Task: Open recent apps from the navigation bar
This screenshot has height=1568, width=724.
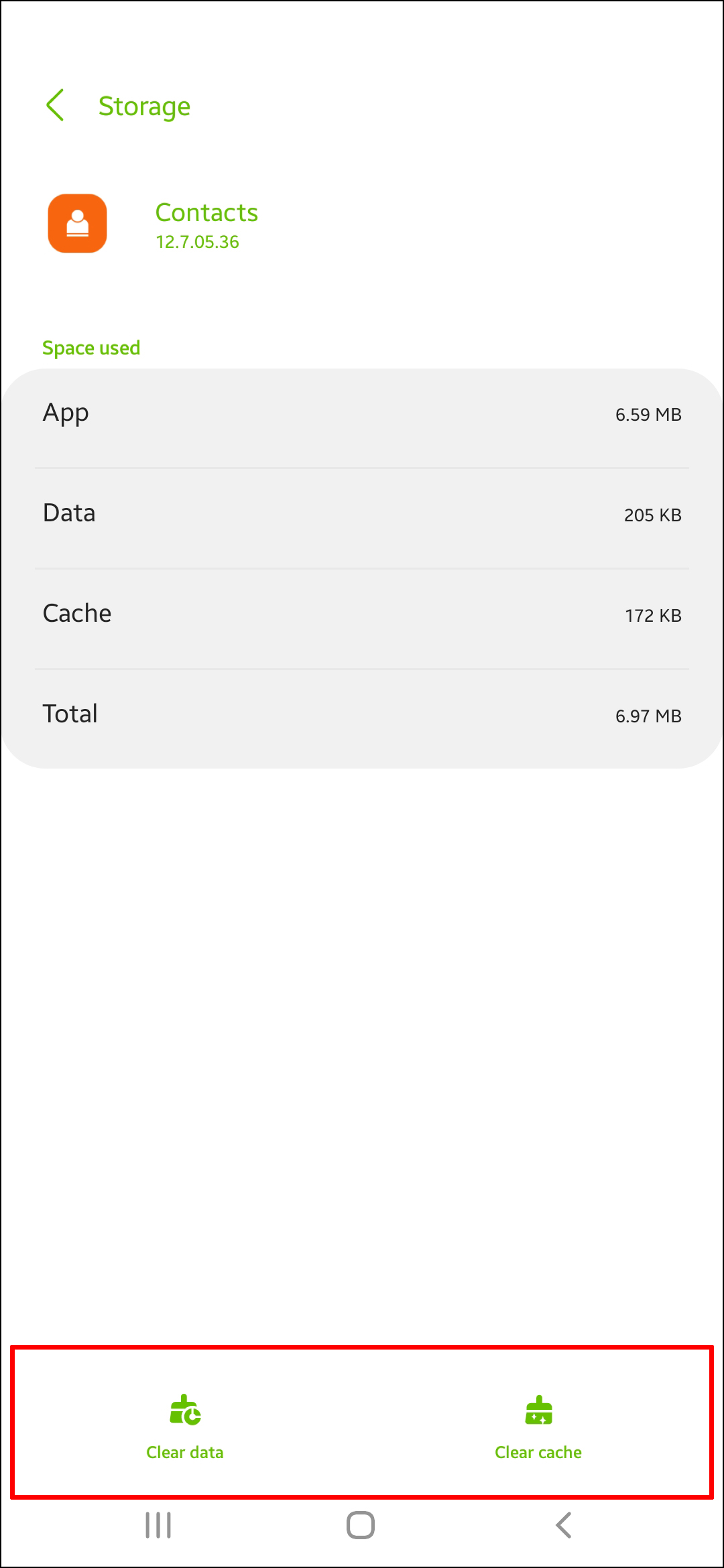Action: 158,1525
